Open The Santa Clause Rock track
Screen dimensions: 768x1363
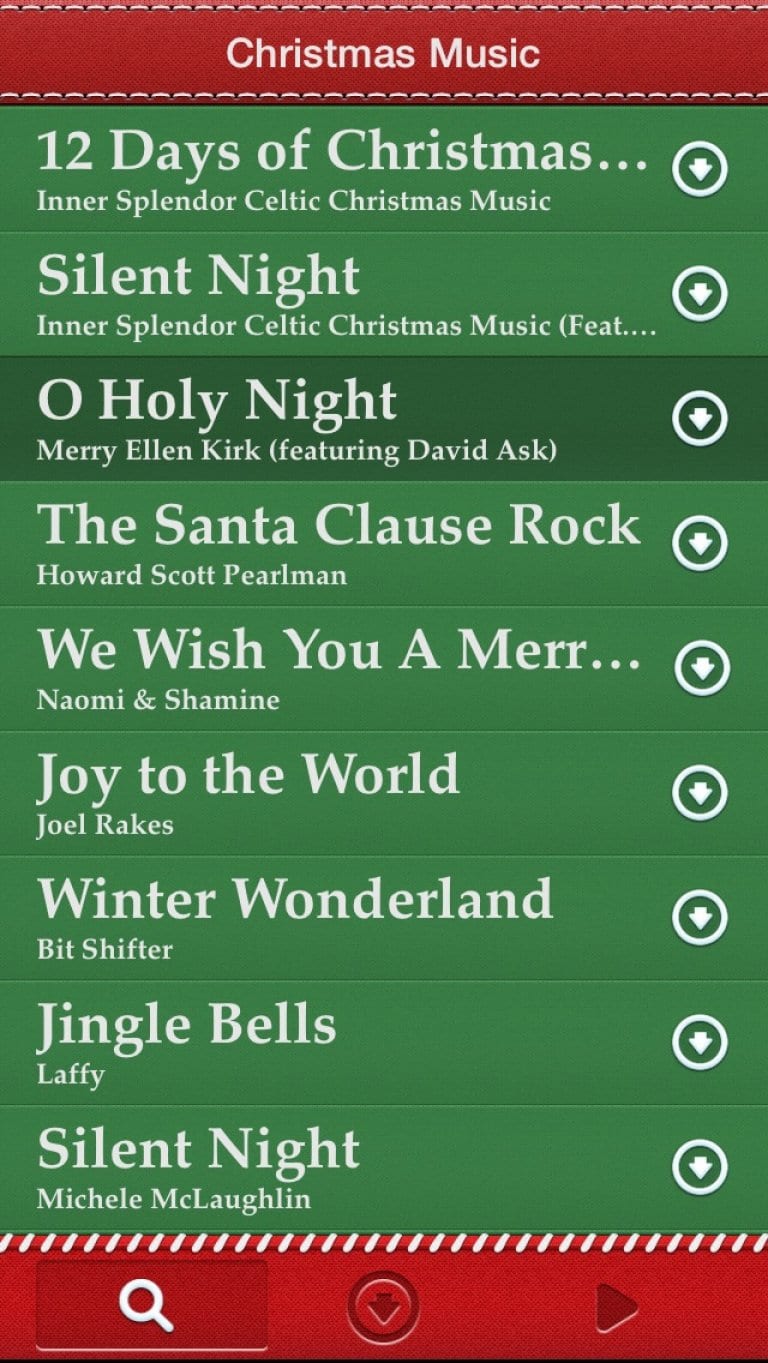pyautogui.click(x=300, y=540)
